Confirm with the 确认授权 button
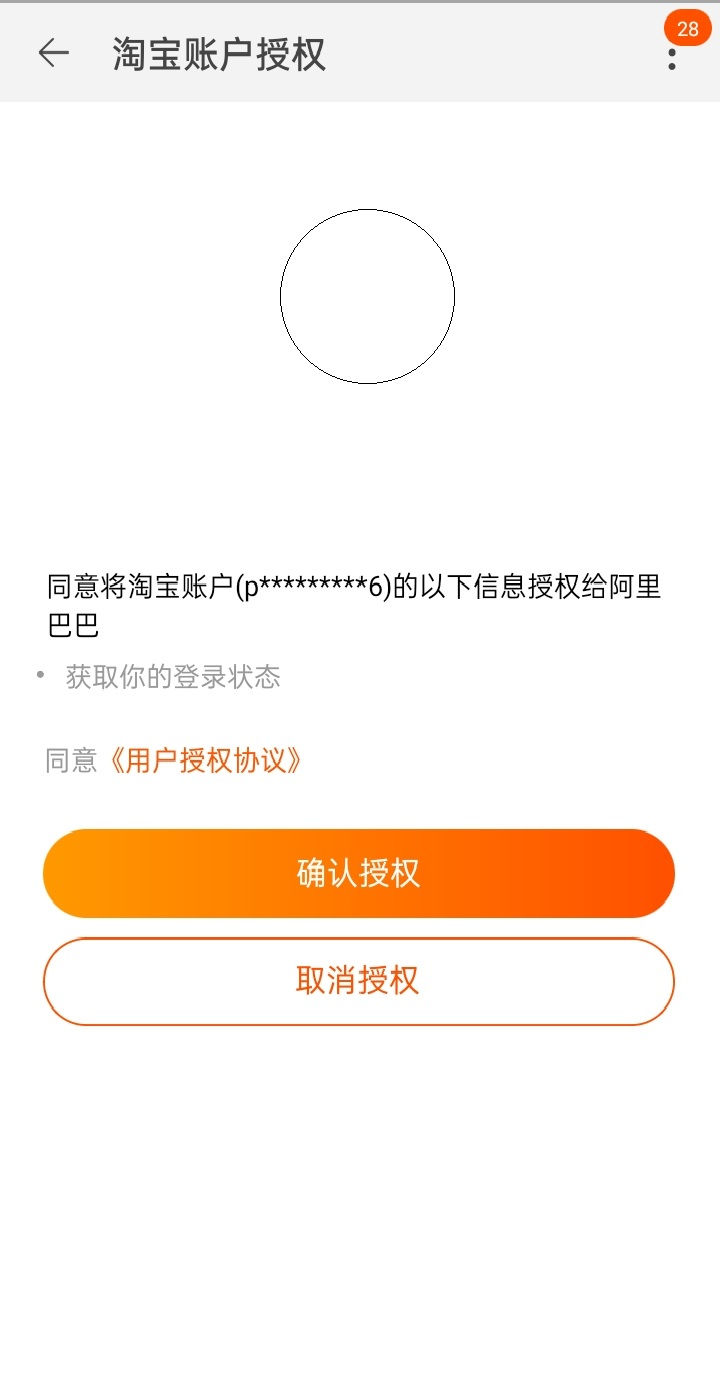720x1380 pixels. [358, 873]
